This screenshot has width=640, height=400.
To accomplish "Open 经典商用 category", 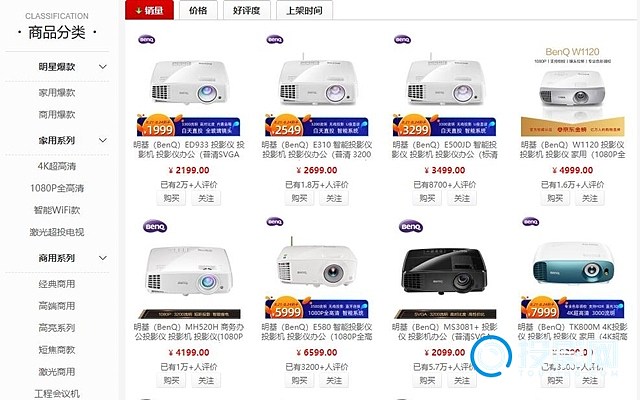I will pos(56,284).
